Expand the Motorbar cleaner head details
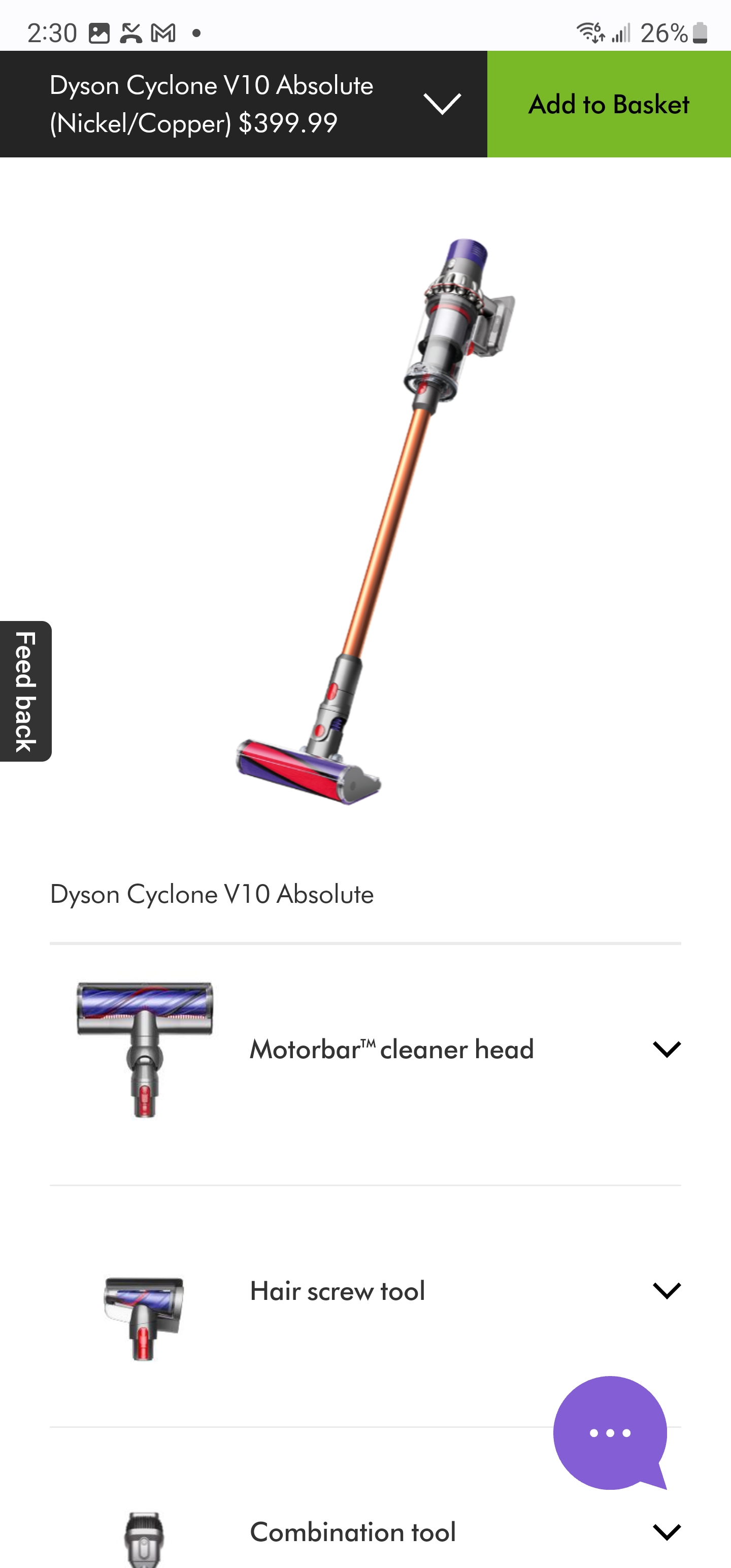Viewport: 731px width, 1568px height. click(x=666, y=1049)
